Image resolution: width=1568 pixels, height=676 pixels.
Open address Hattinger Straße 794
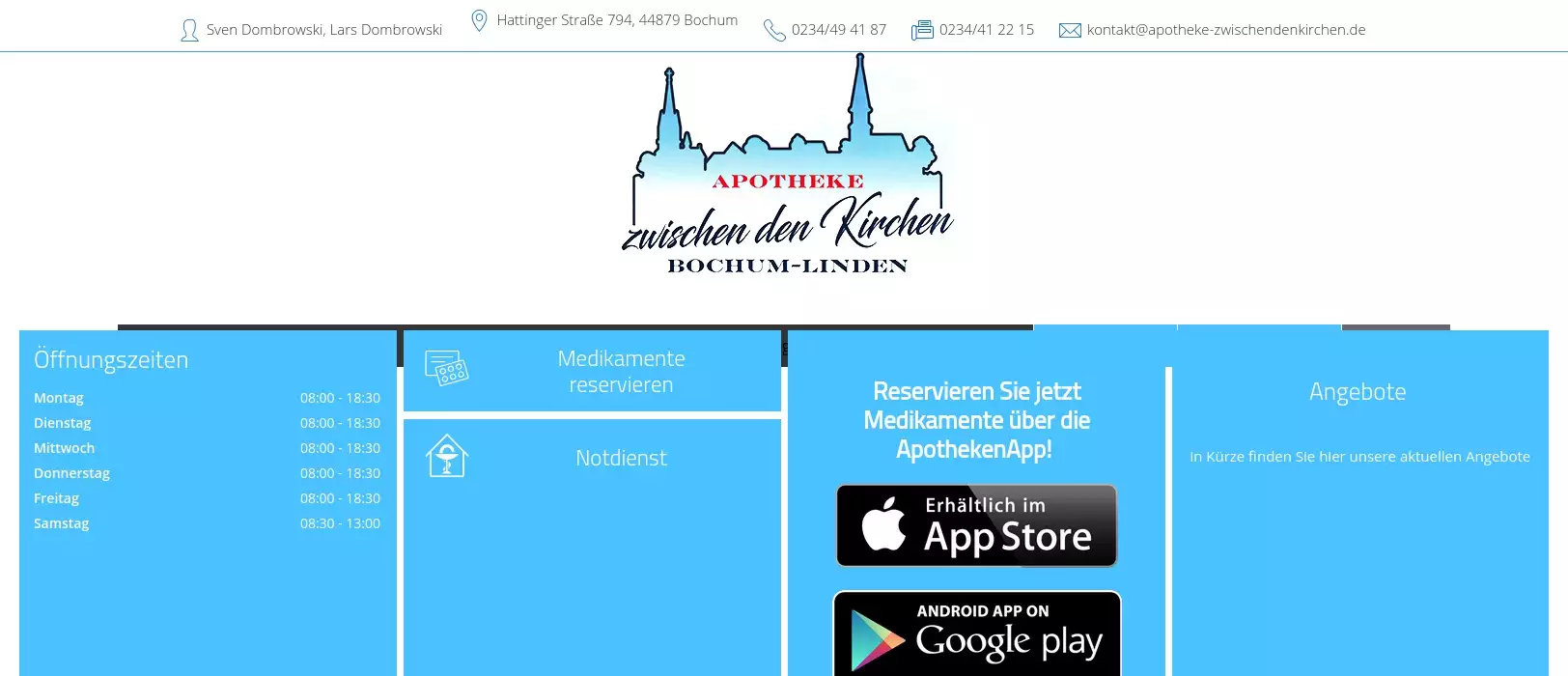click(616, 20)
